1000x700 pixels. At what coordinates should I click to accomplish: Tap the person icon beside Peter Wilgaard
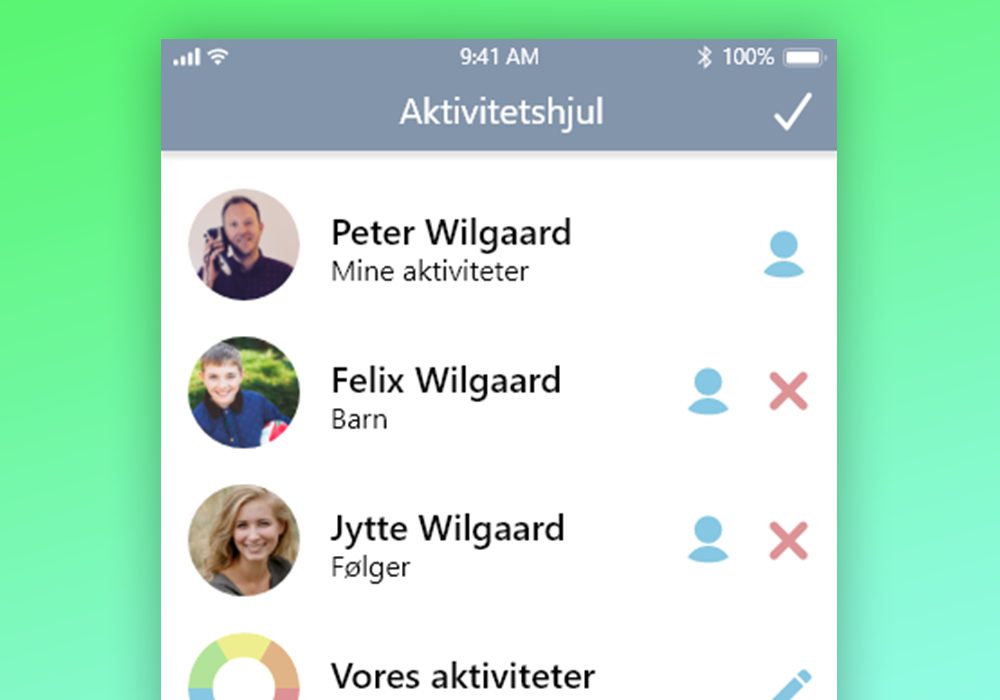pos(783,254)
